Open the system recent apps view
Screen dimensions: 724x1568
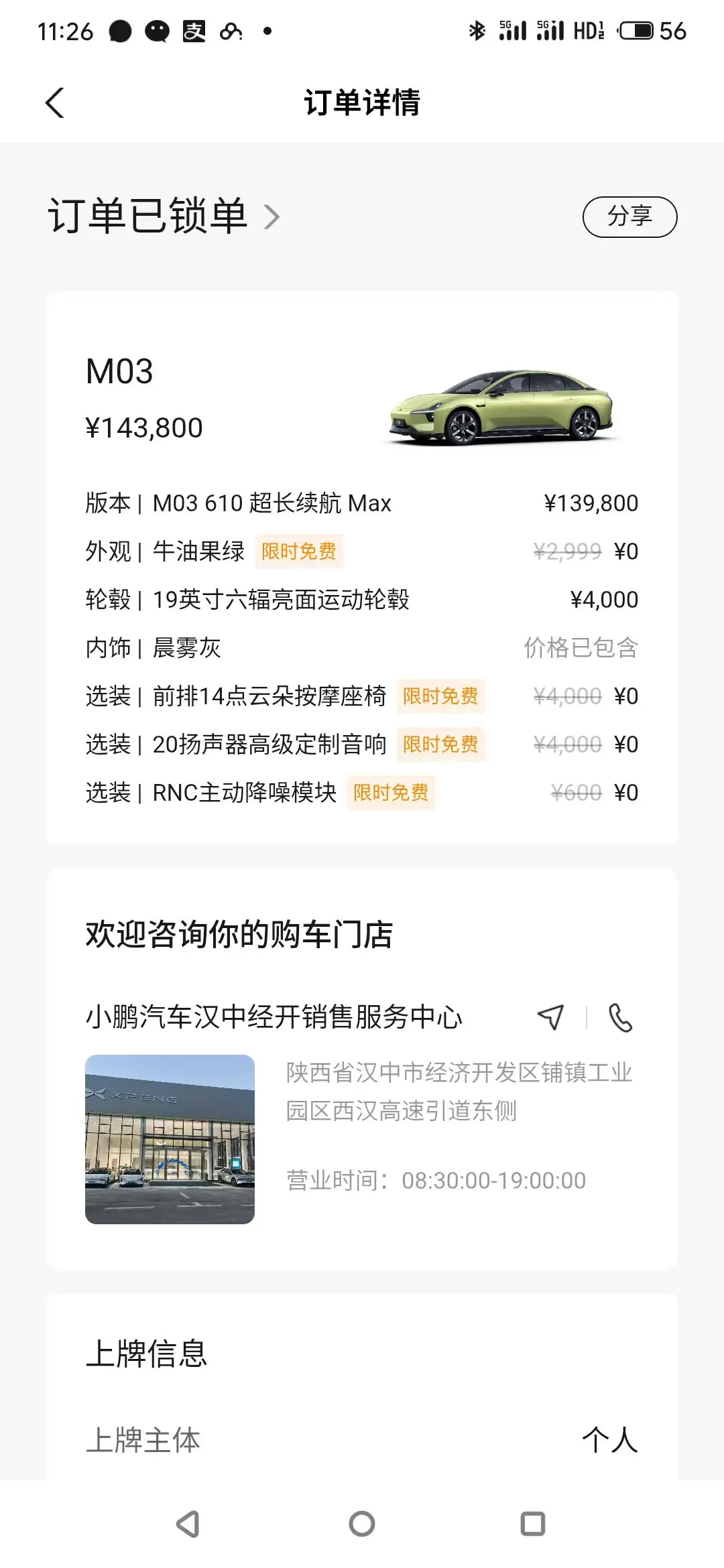[533, 1524]
